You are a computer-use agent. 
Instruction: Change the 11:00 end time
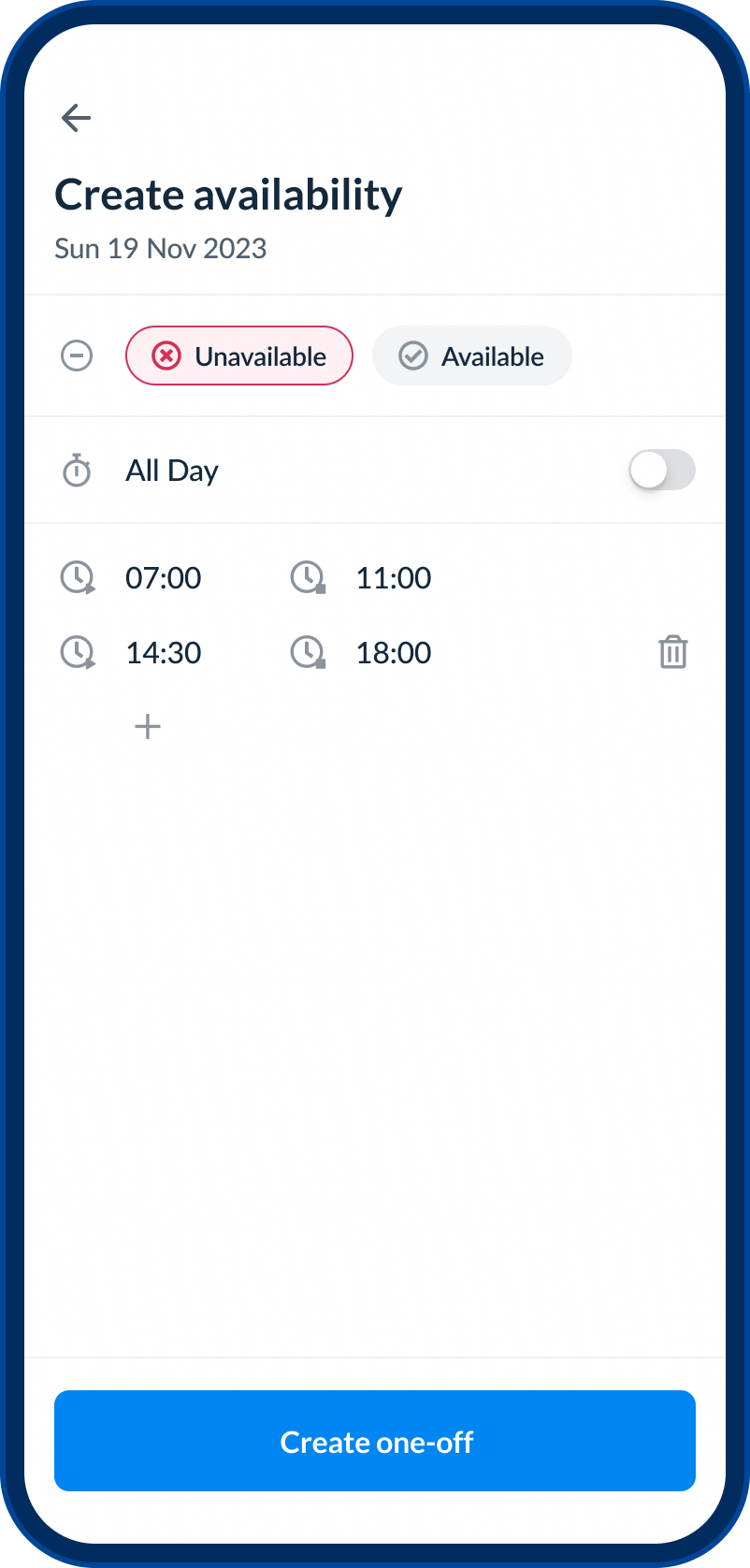[394, 578]
